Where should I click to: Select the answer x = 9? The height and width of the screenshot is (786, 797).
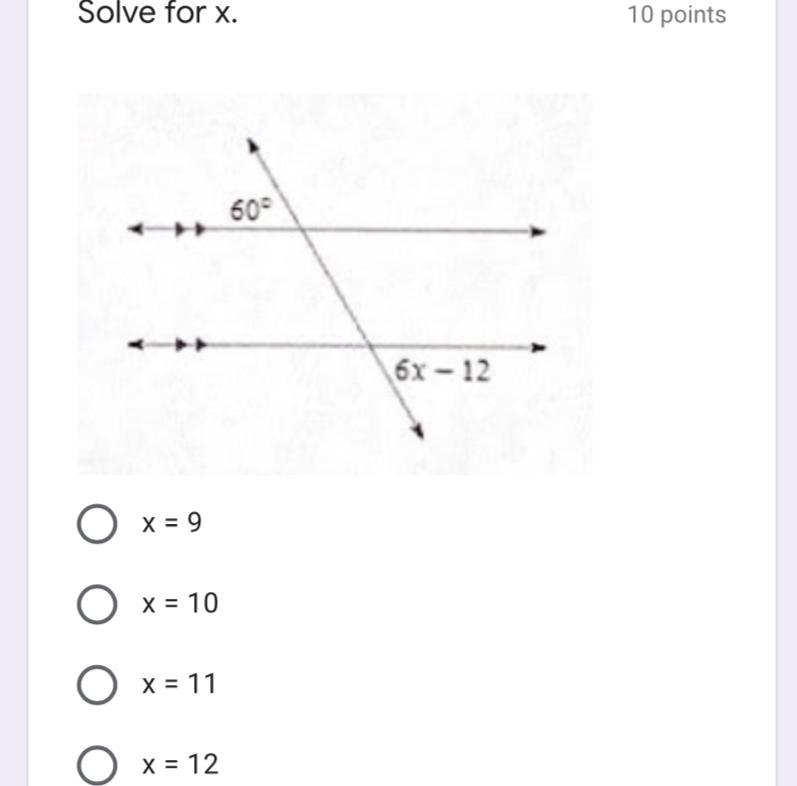click(96, 524)
